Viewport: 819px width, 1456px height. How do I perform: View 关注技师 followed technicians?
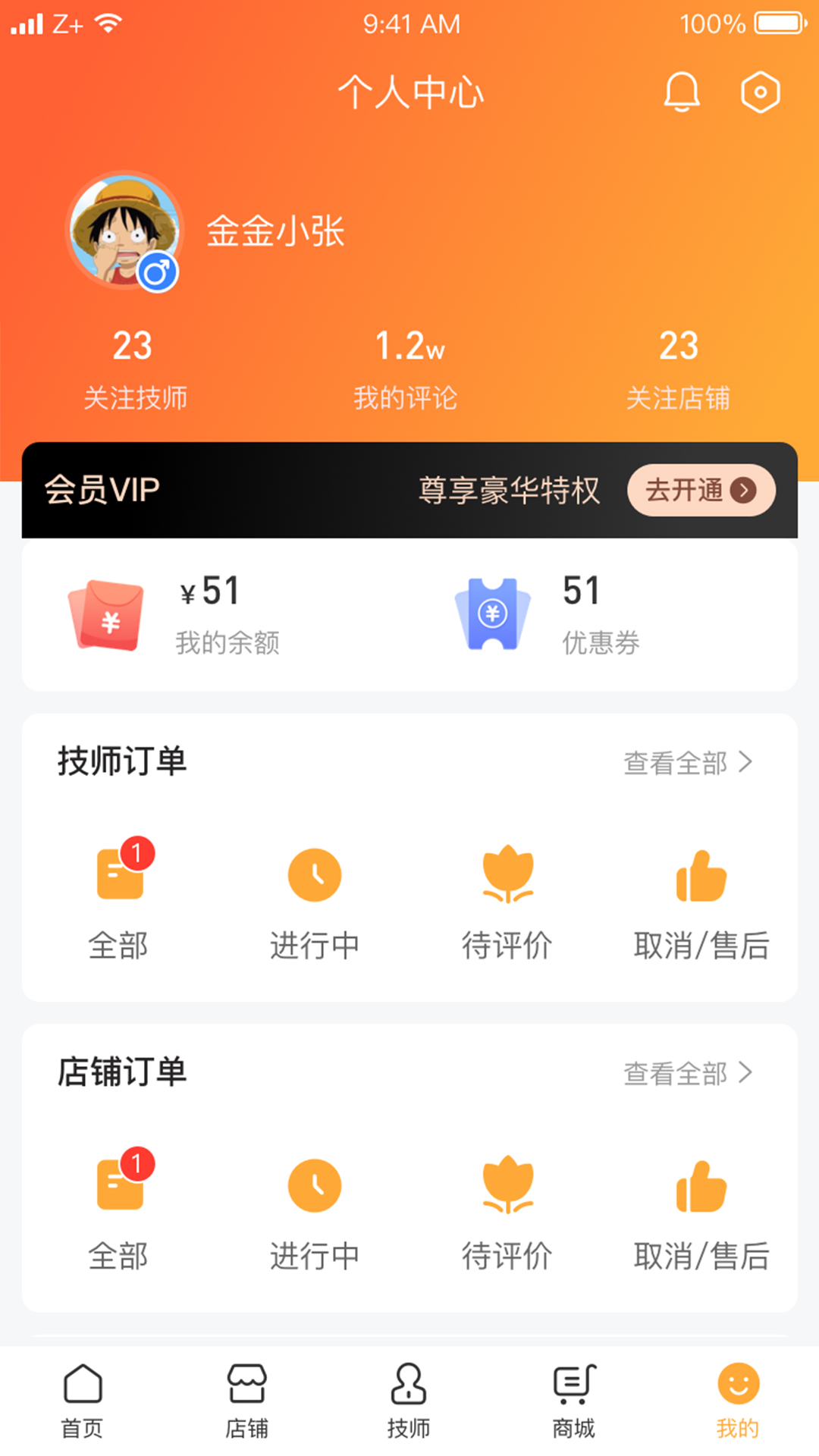point(134,369)
